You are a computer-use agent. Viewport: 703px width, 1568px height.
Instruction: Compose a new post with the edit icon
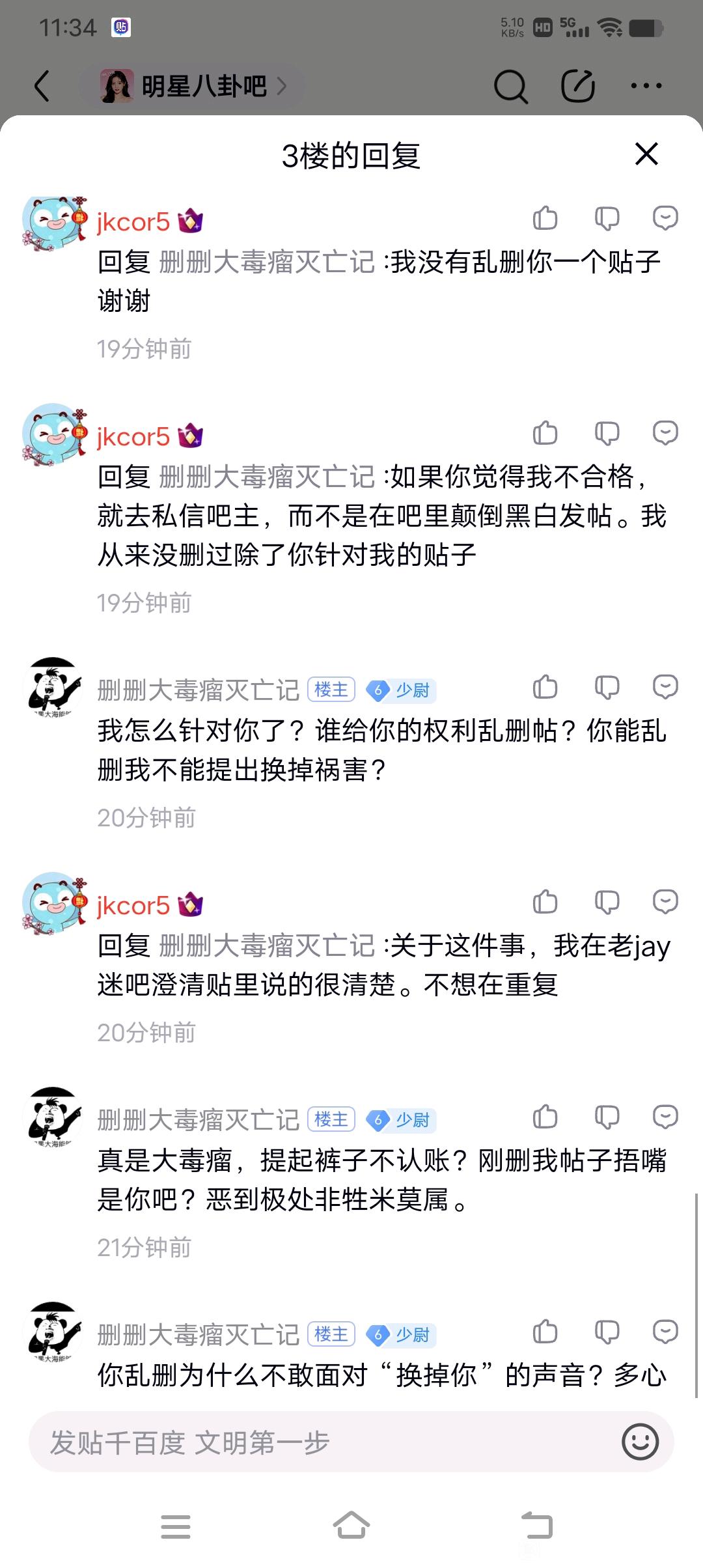(x=578, y=86)
